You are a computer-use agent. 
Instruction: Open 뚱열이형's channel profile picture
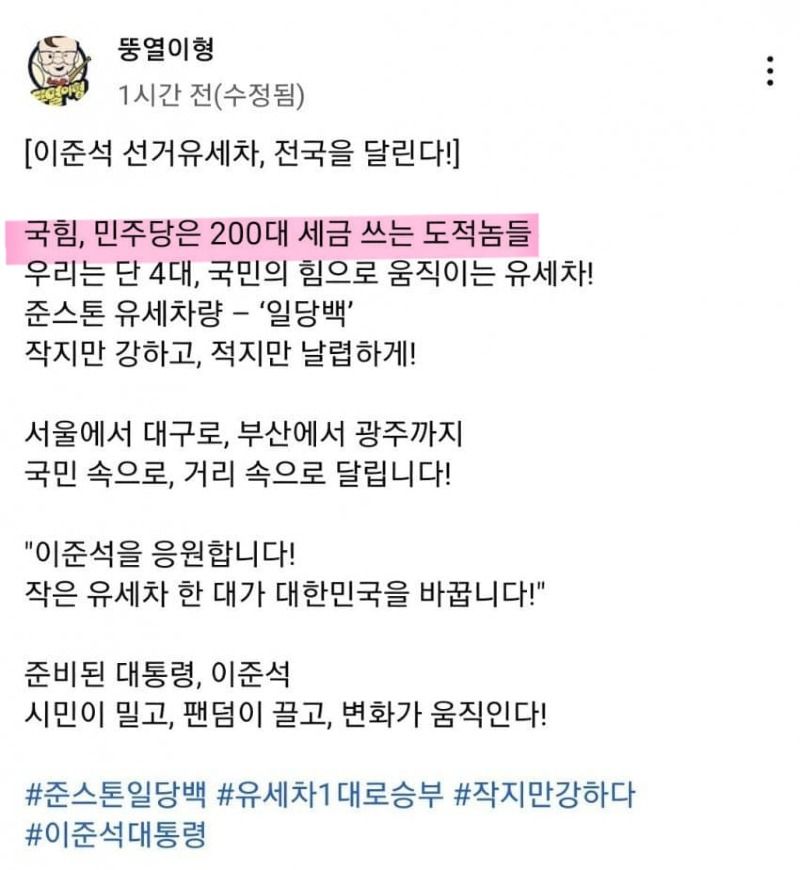tap(58, 71)
